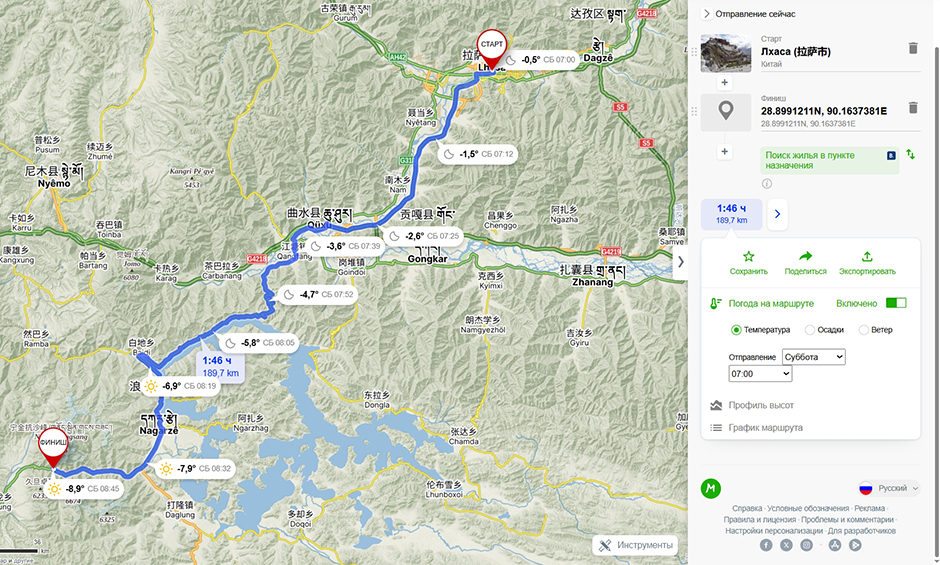Remove the finish coordinates waypoint
Screen dimensions: 940x565
(x=912, y=108)
